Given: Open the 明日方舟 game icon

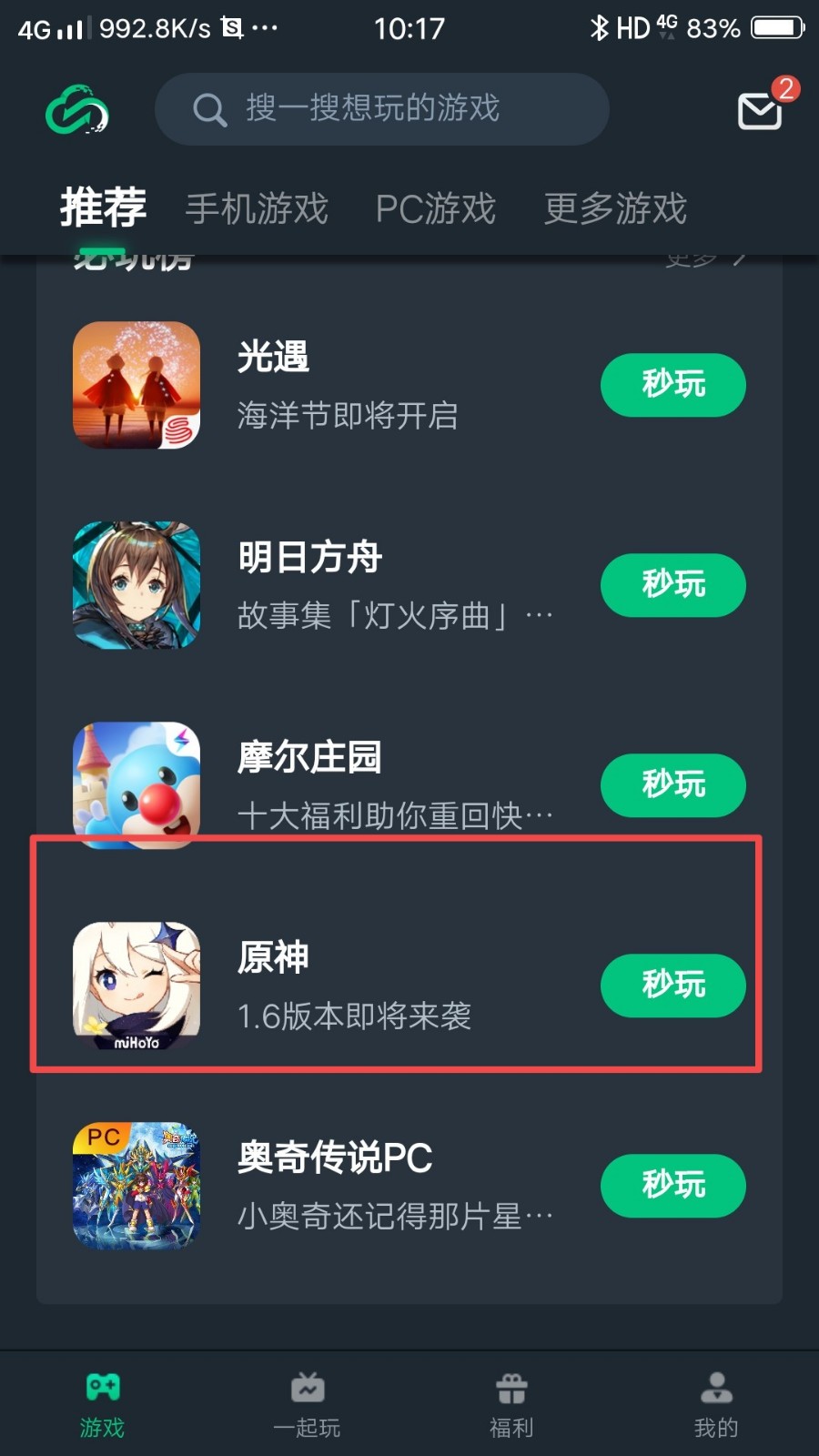Looking at the screenshot, I should tap(136, 586).
